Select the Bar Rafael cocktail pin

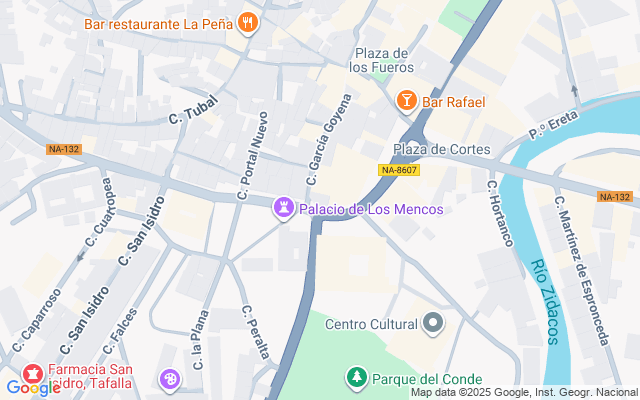click(x=406, y=101)
